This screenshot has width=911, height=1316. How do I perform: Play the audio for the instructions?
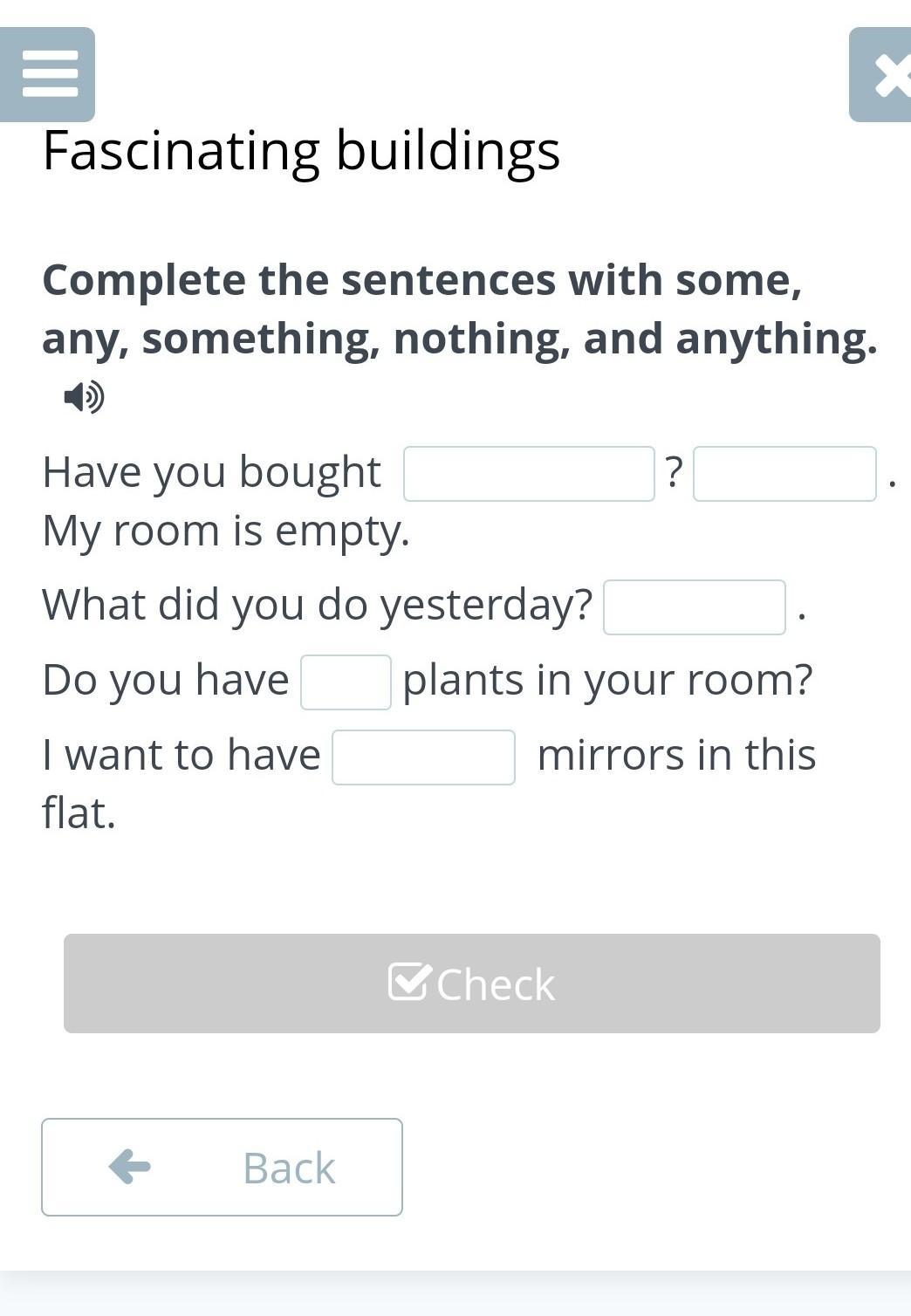(84, 397)
